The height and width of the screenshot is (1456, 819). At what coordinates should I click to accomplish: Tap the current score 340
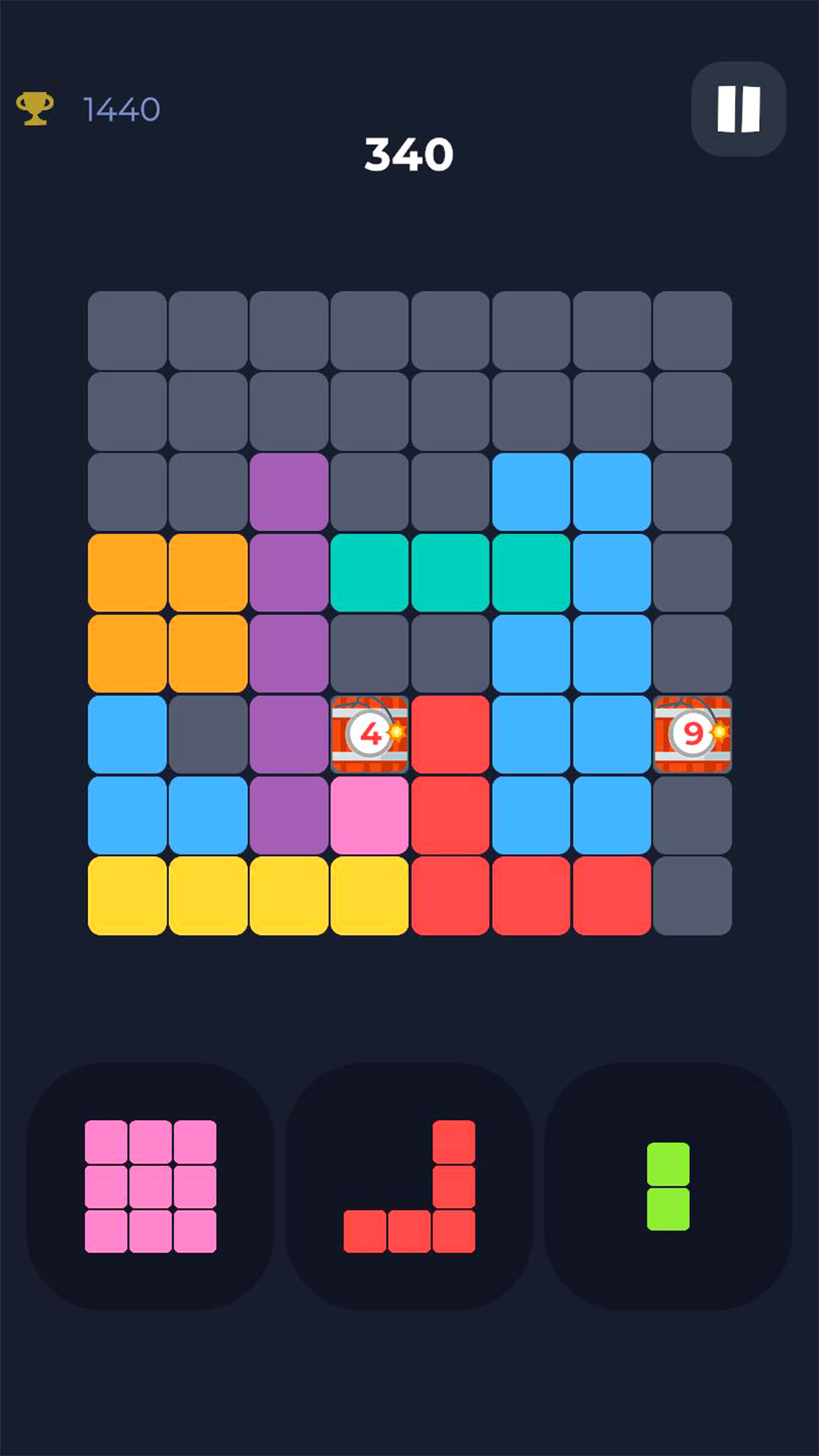(409, 153)
